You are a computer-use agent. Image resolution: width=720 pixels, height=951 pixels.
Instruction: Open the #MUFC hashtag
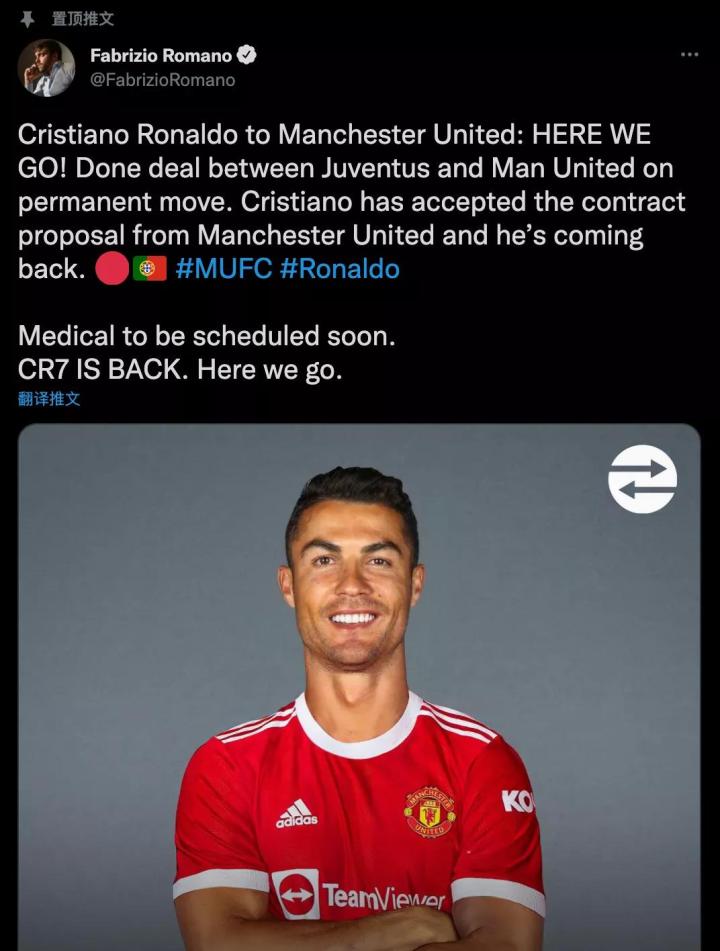(223, 270)
